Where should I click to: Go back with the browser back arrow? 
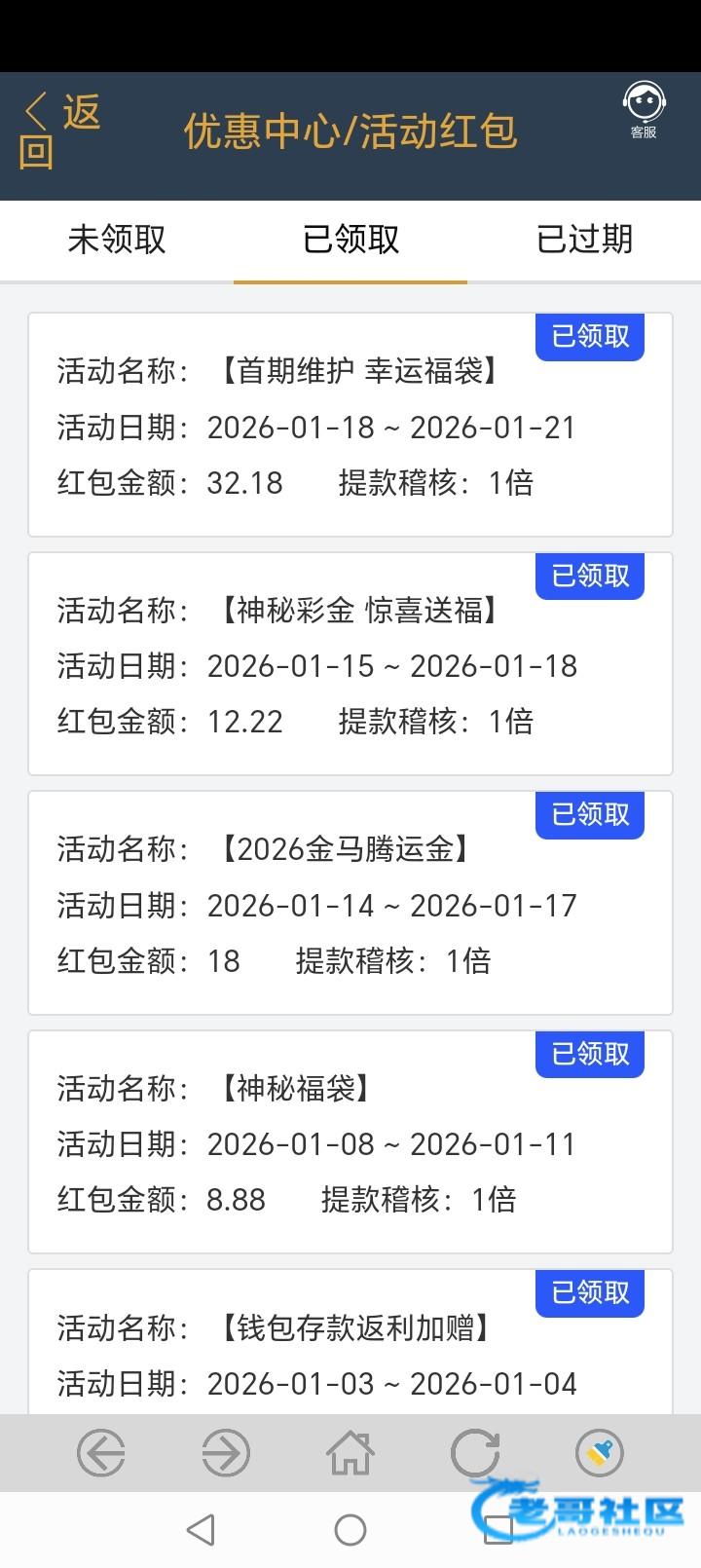click(101, 1454)
